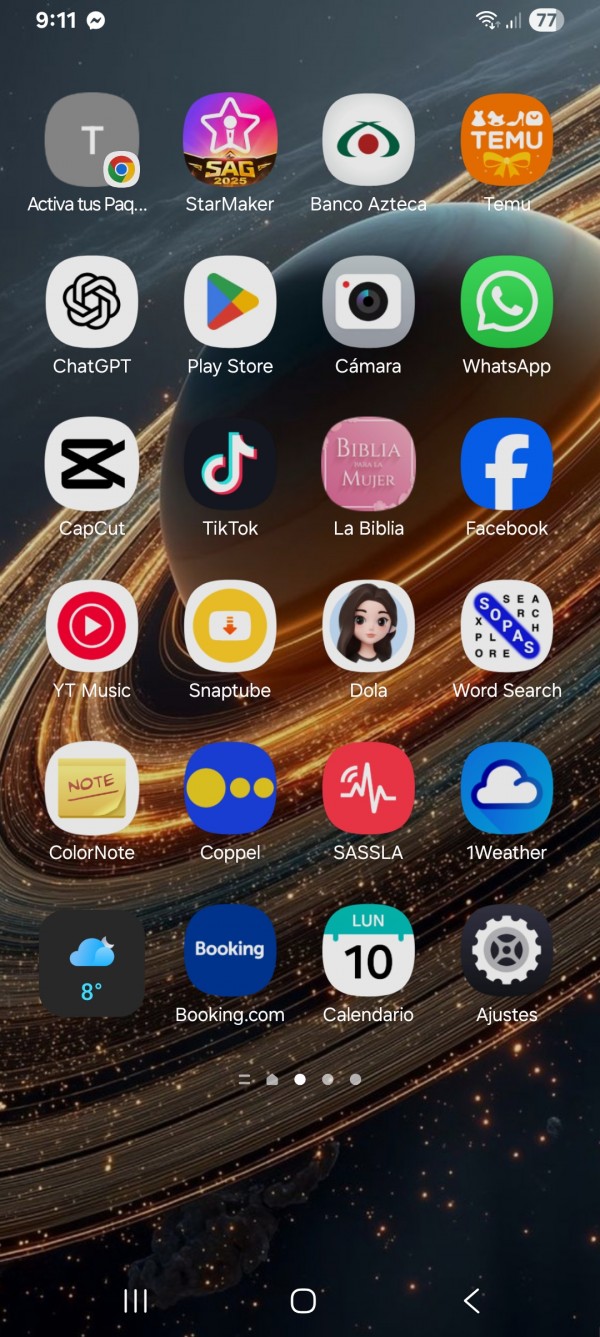
Task: Launch Facebook
Action: [506, 463]
